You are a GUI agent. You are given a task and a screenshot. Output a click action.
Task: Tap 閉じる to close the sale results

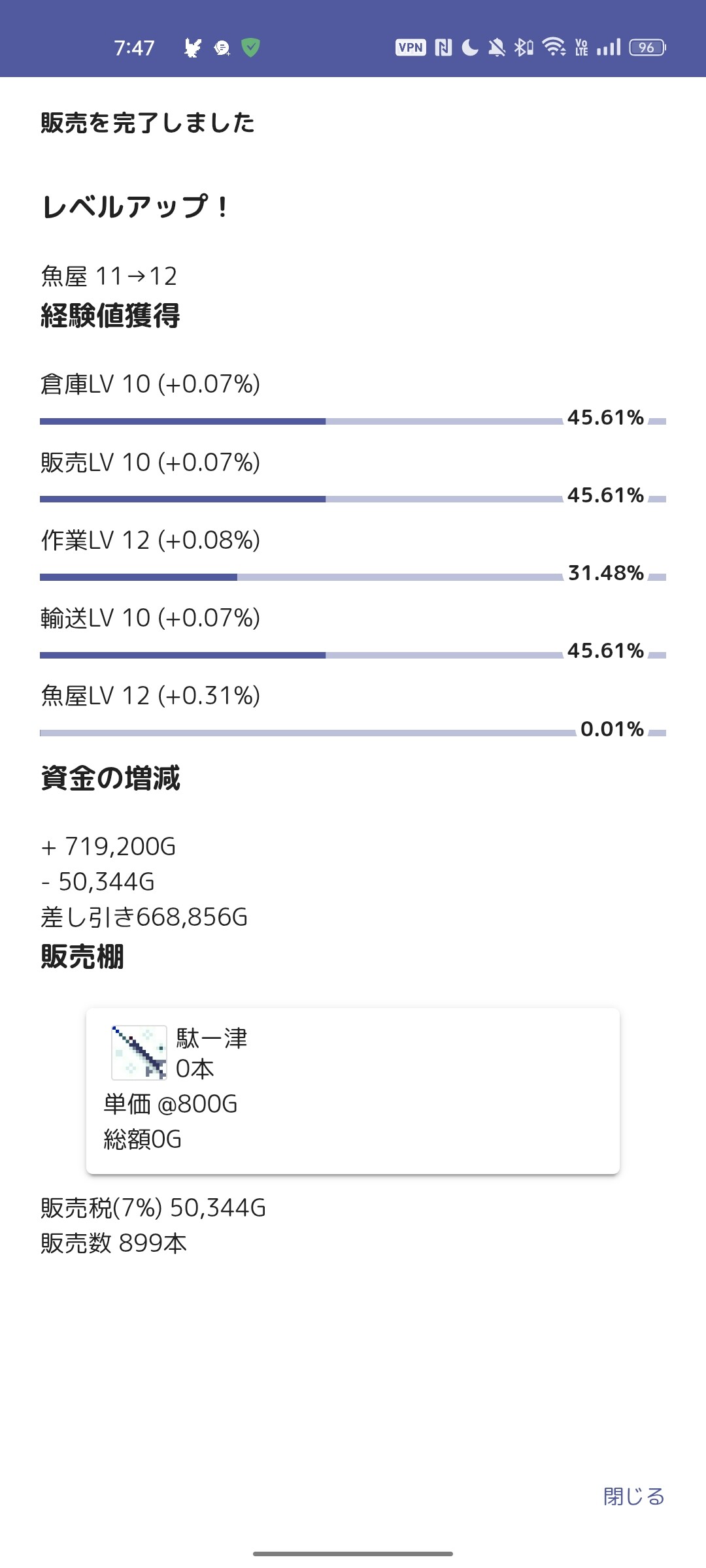click(x=633, y=1495)
